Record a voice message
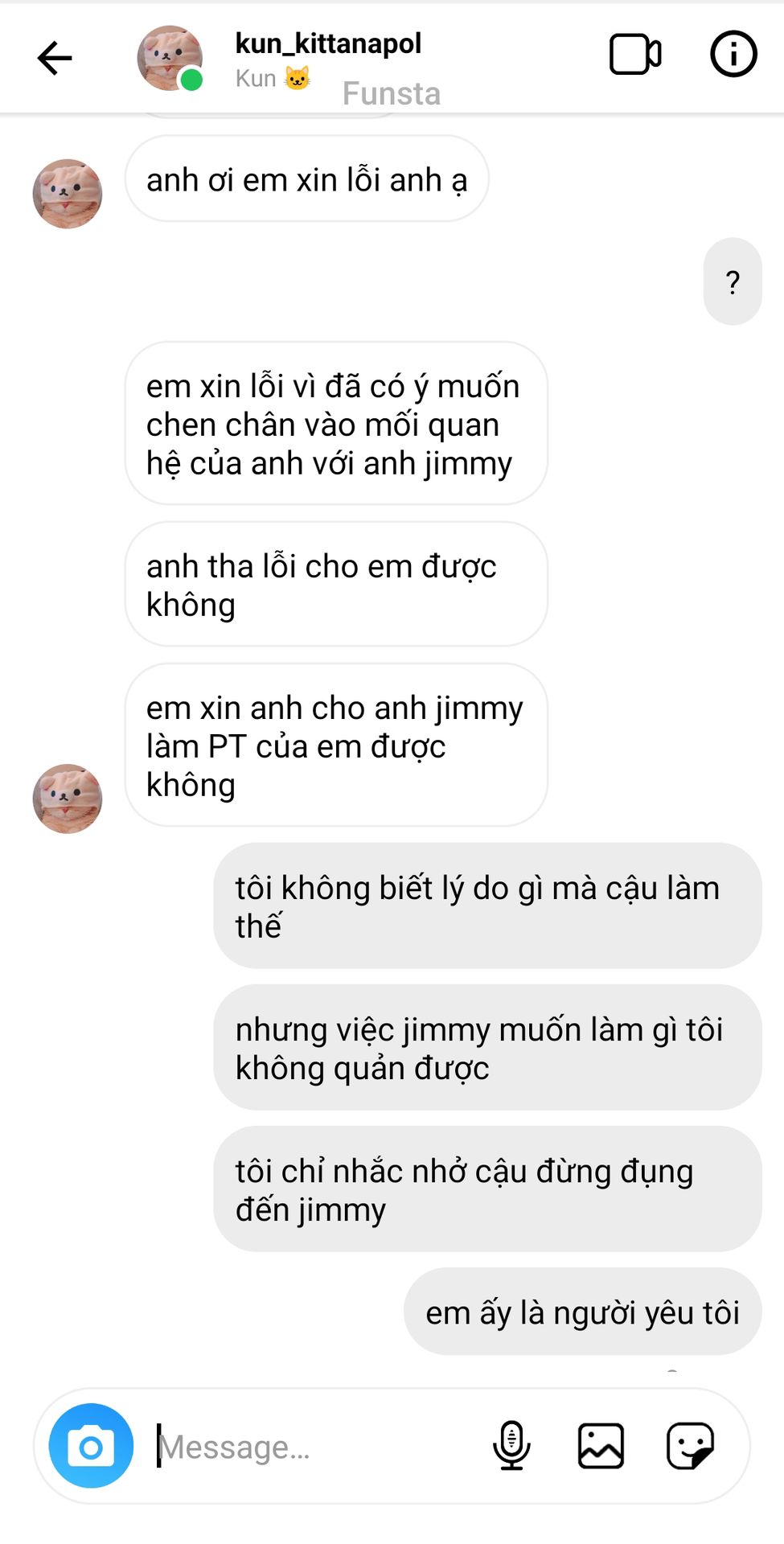This screenshot has height=1544, width=784. 511,1445
